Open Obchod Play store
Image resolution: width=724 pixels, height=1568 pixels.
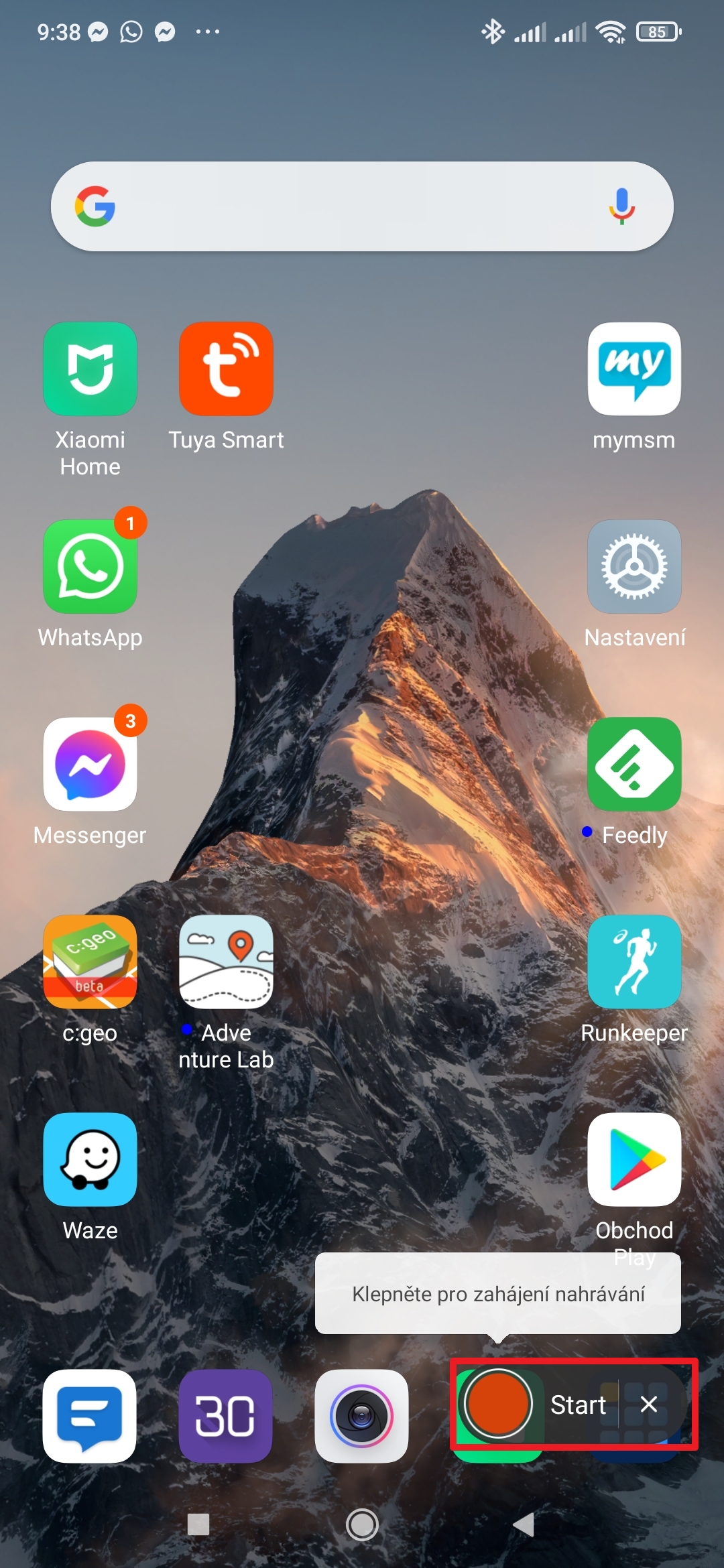click(634, 1160)
